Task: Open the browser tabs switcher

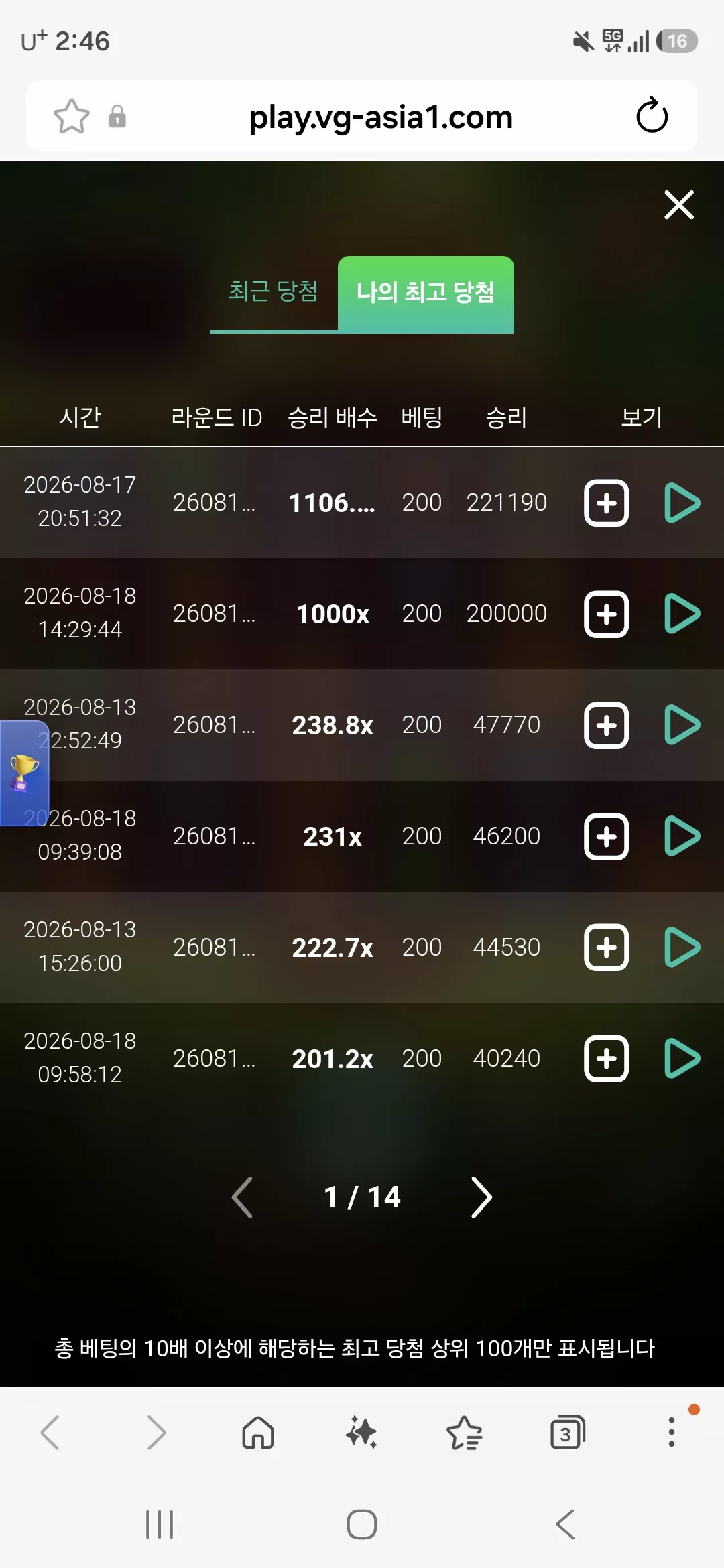Action: [x=568, y=1433]
